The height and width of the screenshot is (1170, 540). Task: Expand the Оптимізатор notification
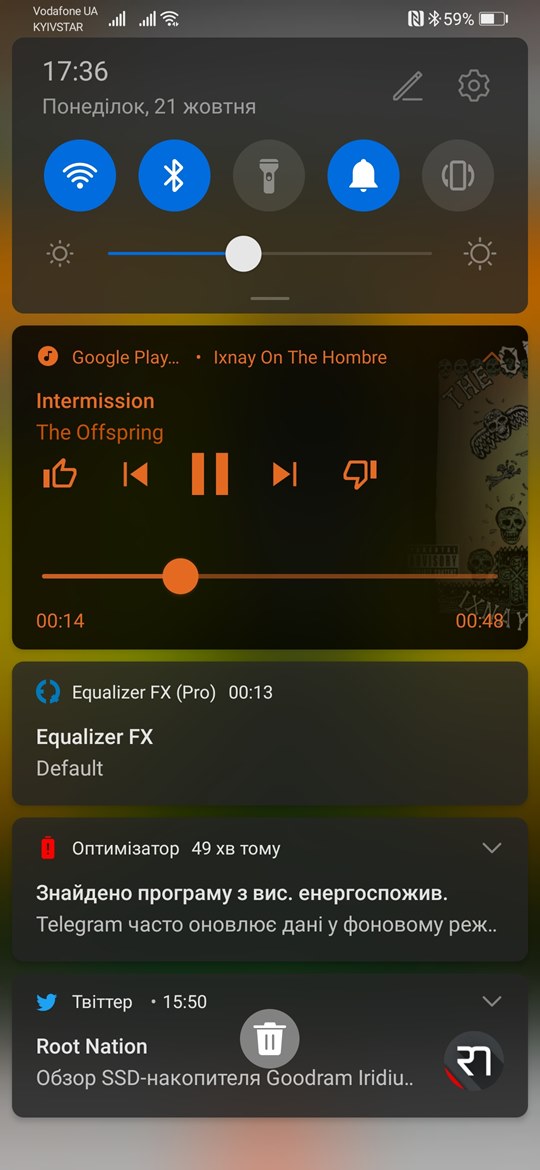(x=492, y=848)
